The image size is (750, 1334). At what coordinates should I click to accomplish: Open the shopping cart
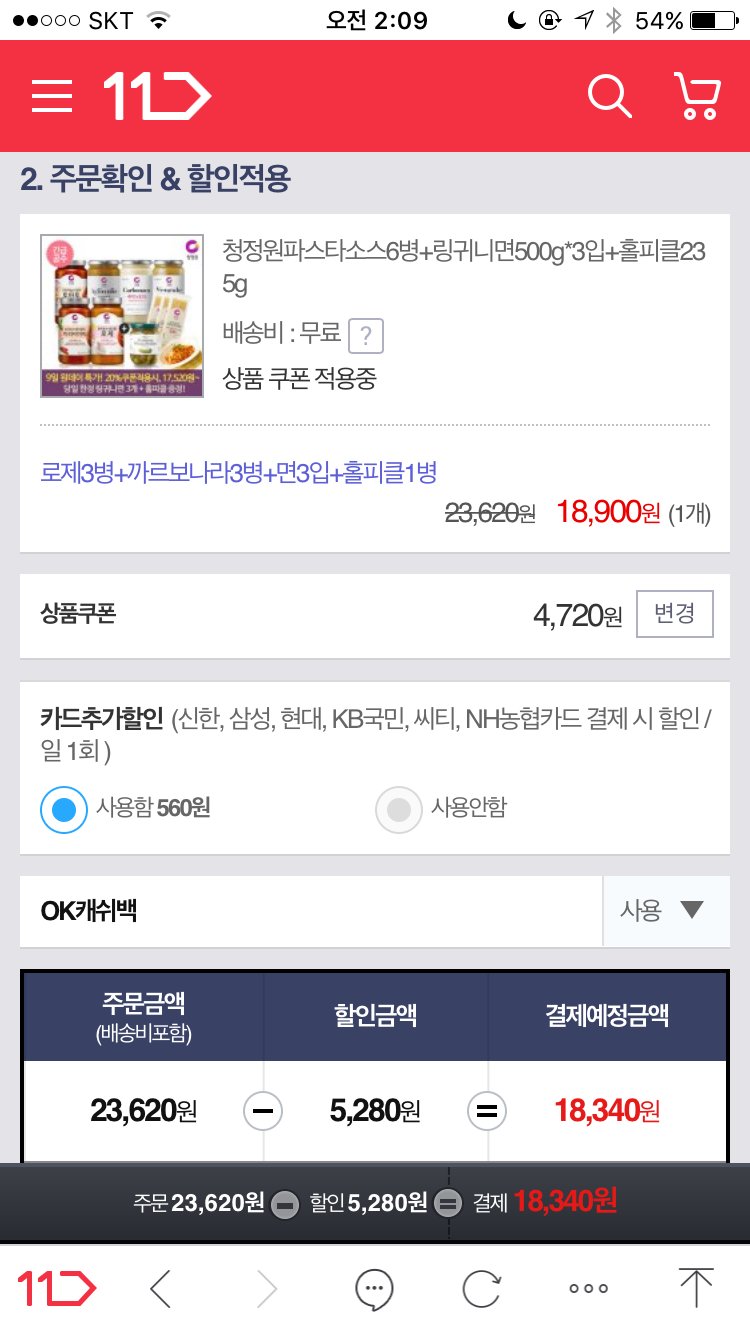coord(697,96)
